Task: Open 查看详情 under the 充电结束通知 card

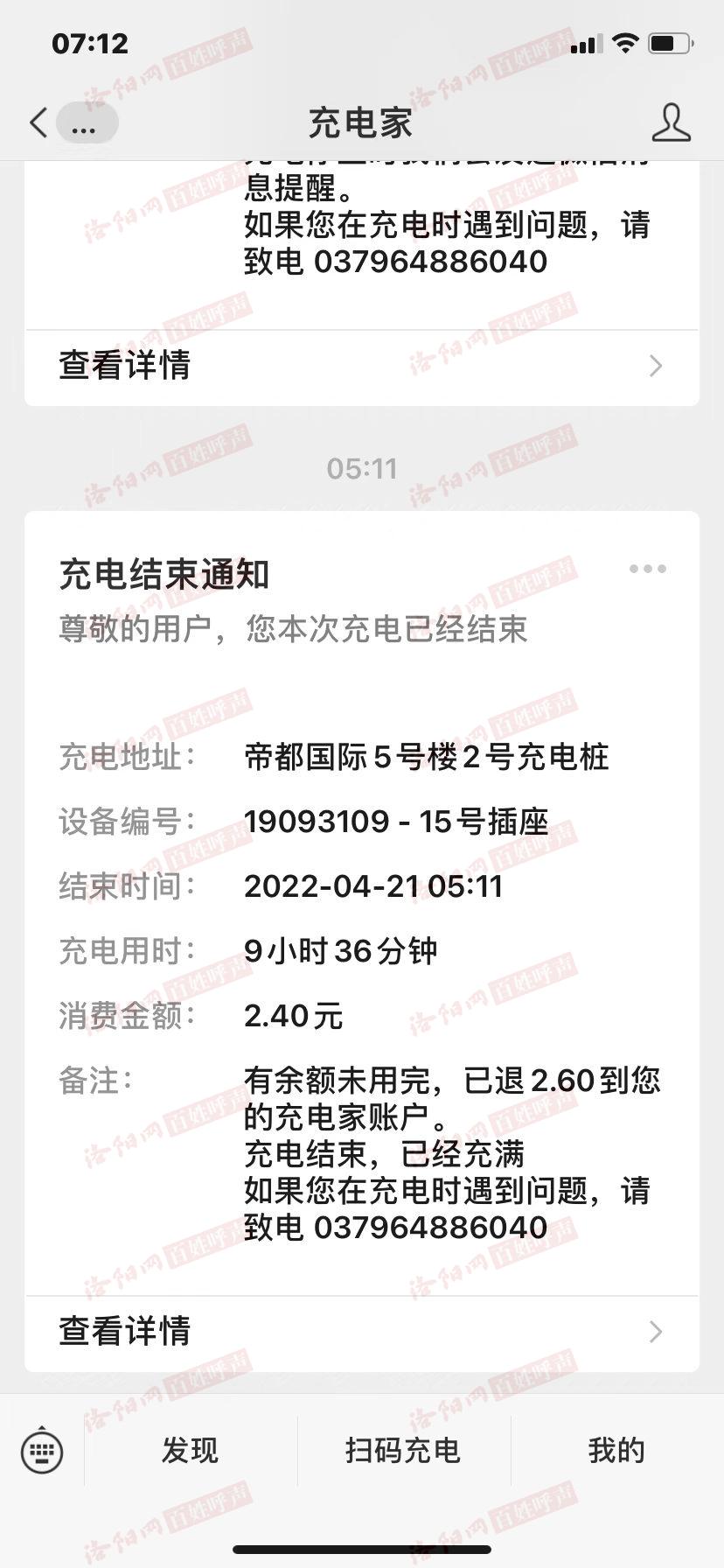Action: tap(362, 1332)
